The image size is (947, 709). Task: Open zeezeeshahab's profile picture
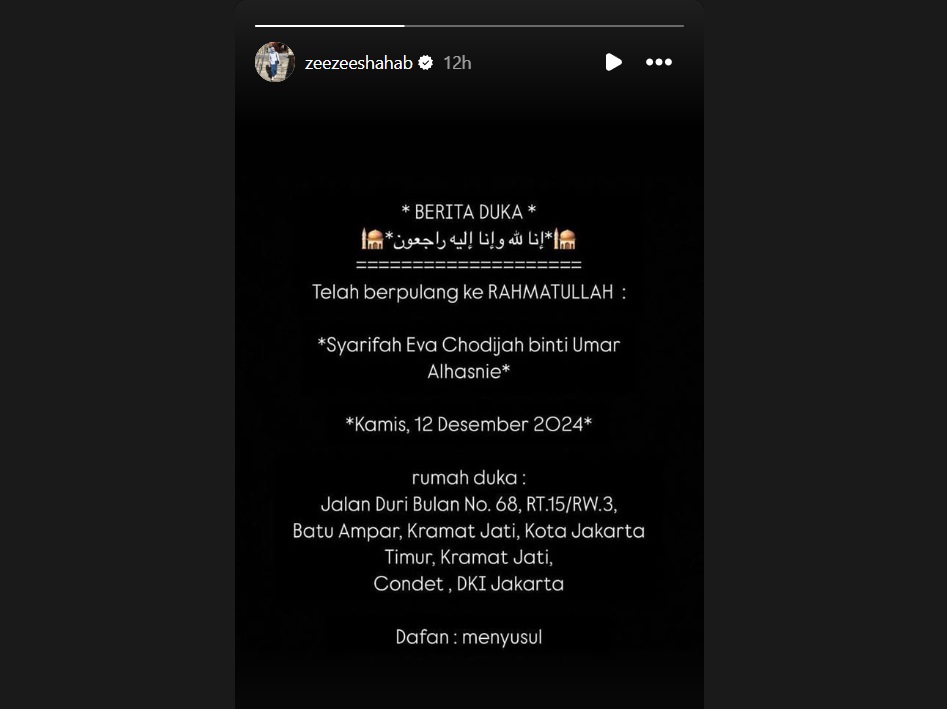(275, 62)
